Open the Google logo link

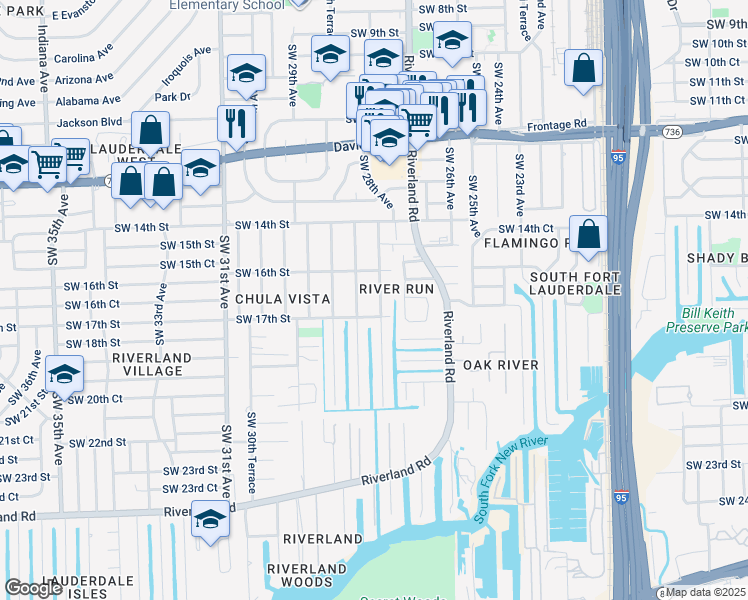click(34, 587)
